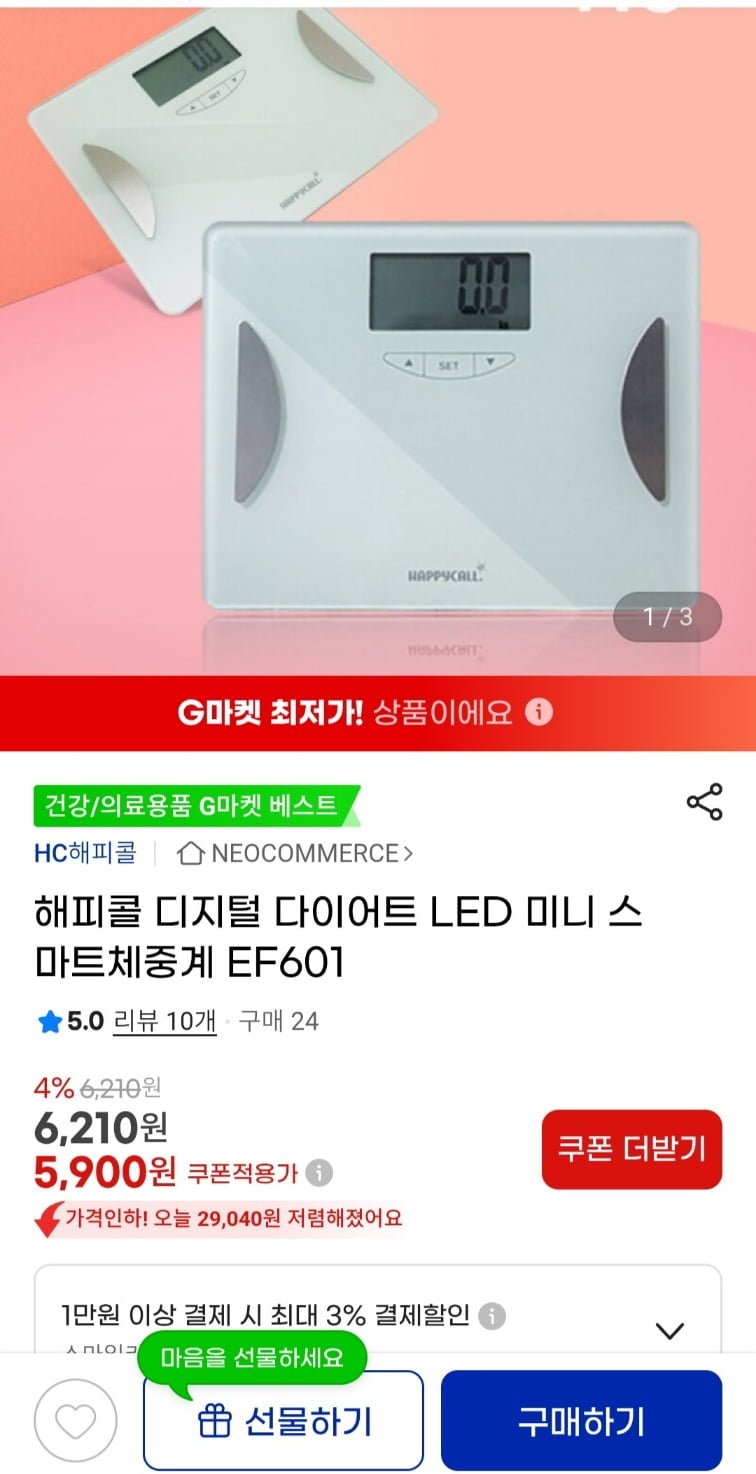Tap 구매하기 to buy now
The image size is (756, 1474).
581,1421
